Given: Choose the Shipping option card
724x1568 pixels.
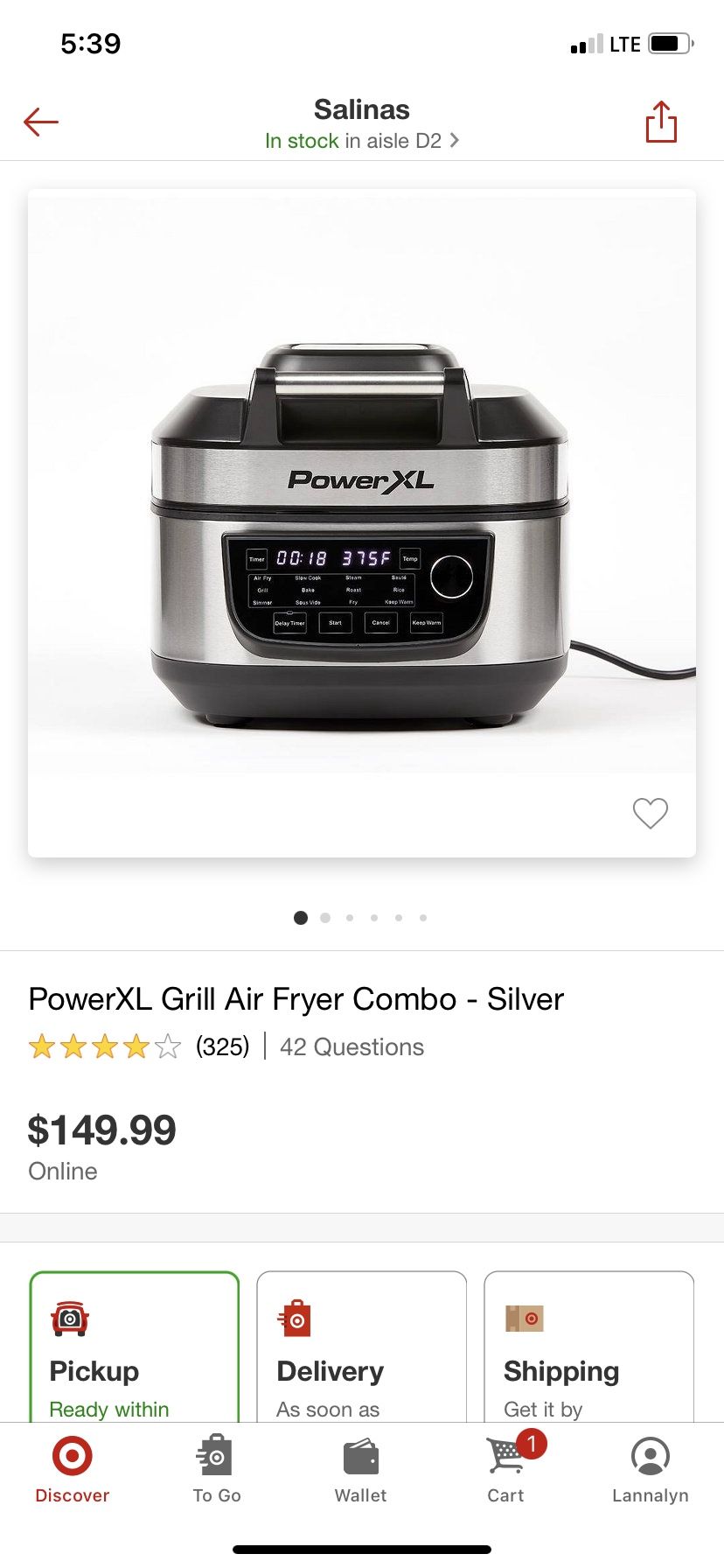Looking at the screenshot, I should click(588, 1347).
